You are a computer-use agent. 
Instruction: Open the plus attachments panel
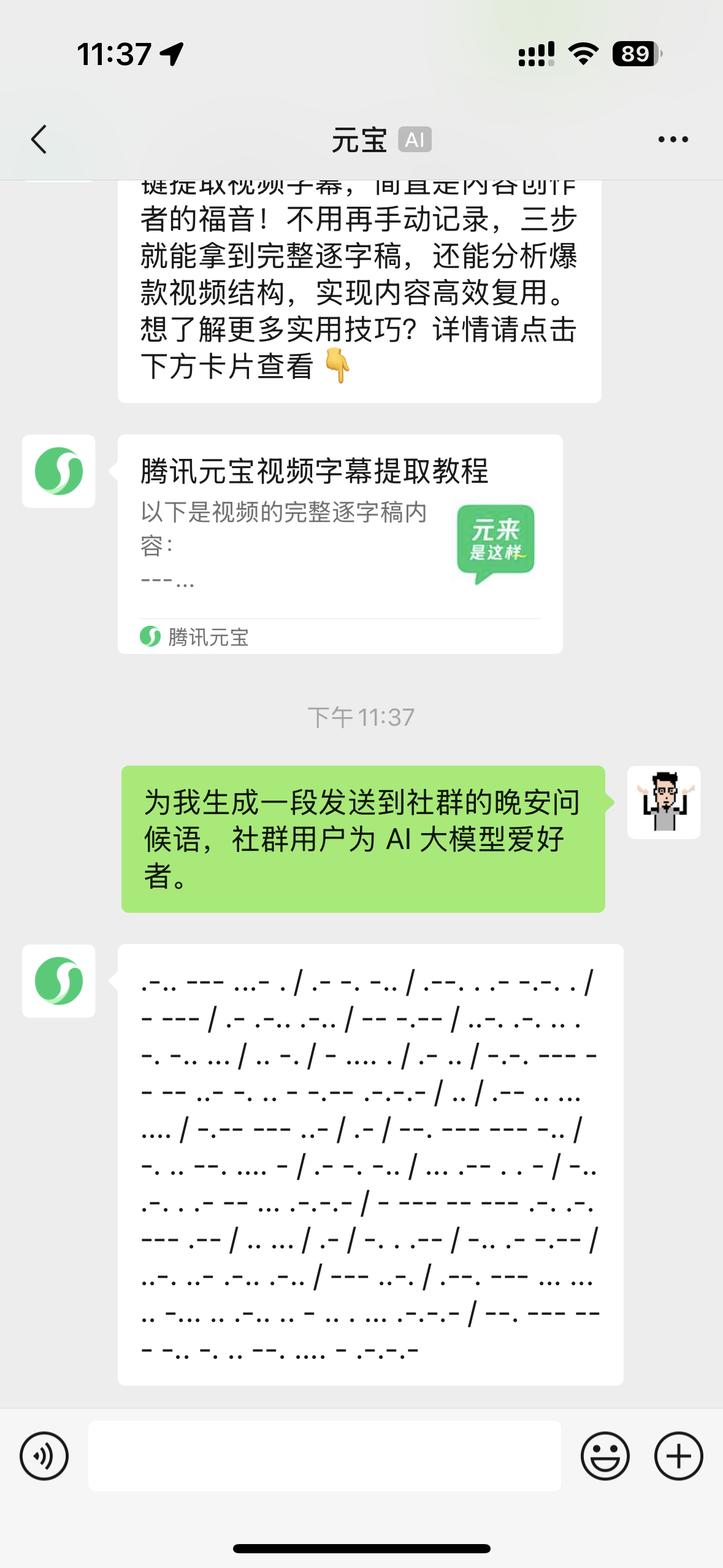pyautogui.click(x=678, y=1456)
